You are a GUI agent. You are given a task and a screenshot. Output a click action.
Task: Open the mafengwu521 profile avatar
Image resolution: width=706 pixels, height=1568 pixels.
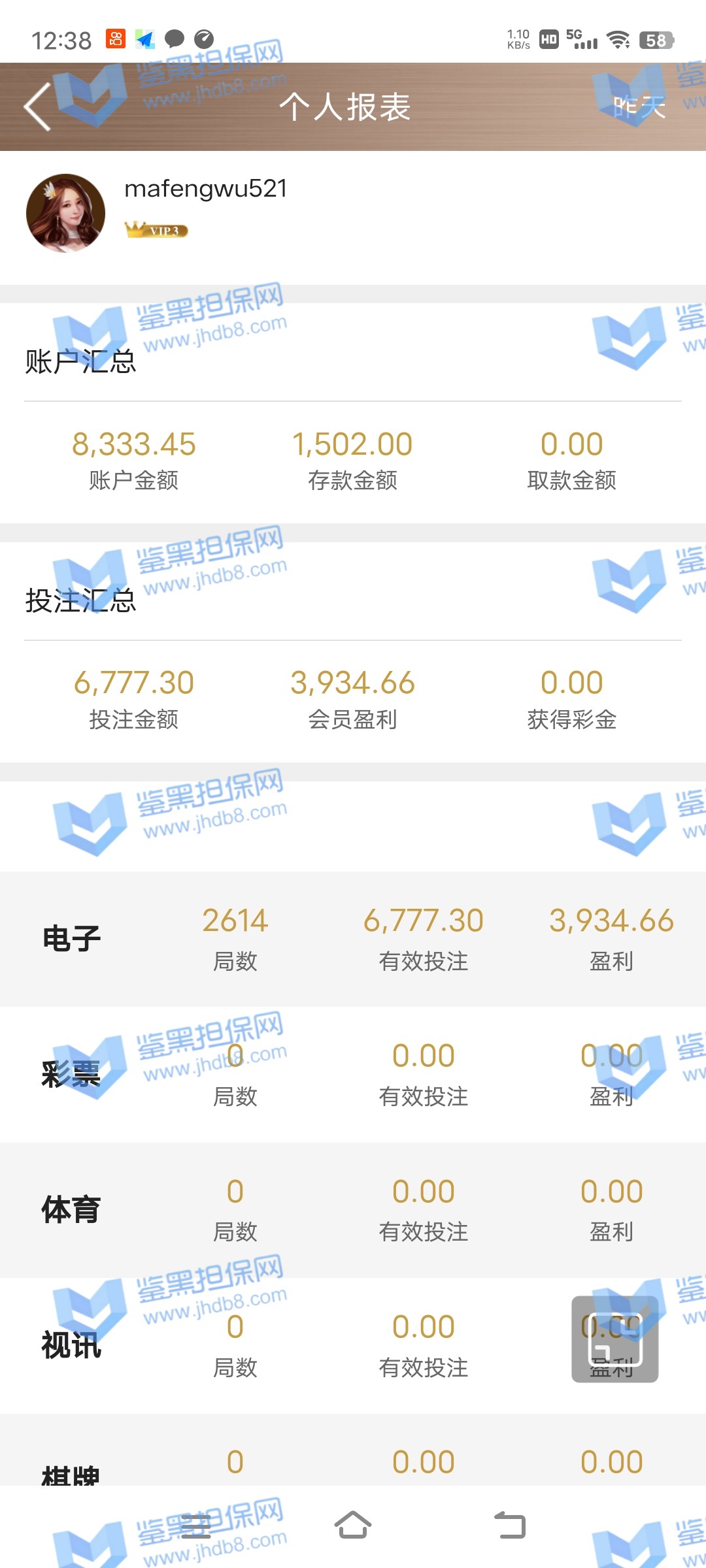(65, 213)
